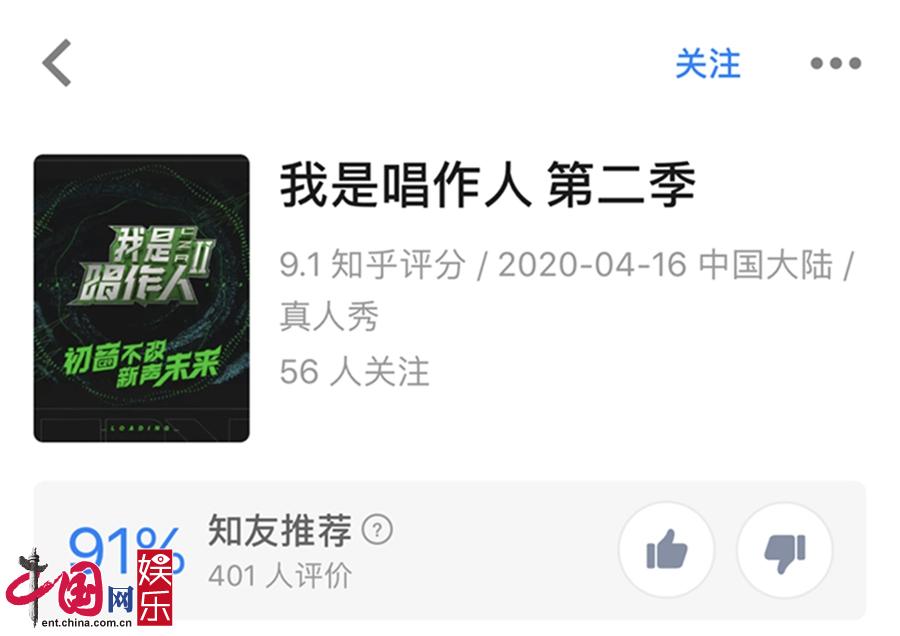Recommend the show with thumbs up
Screen dimensions: 900x636
tap(666, 551)
